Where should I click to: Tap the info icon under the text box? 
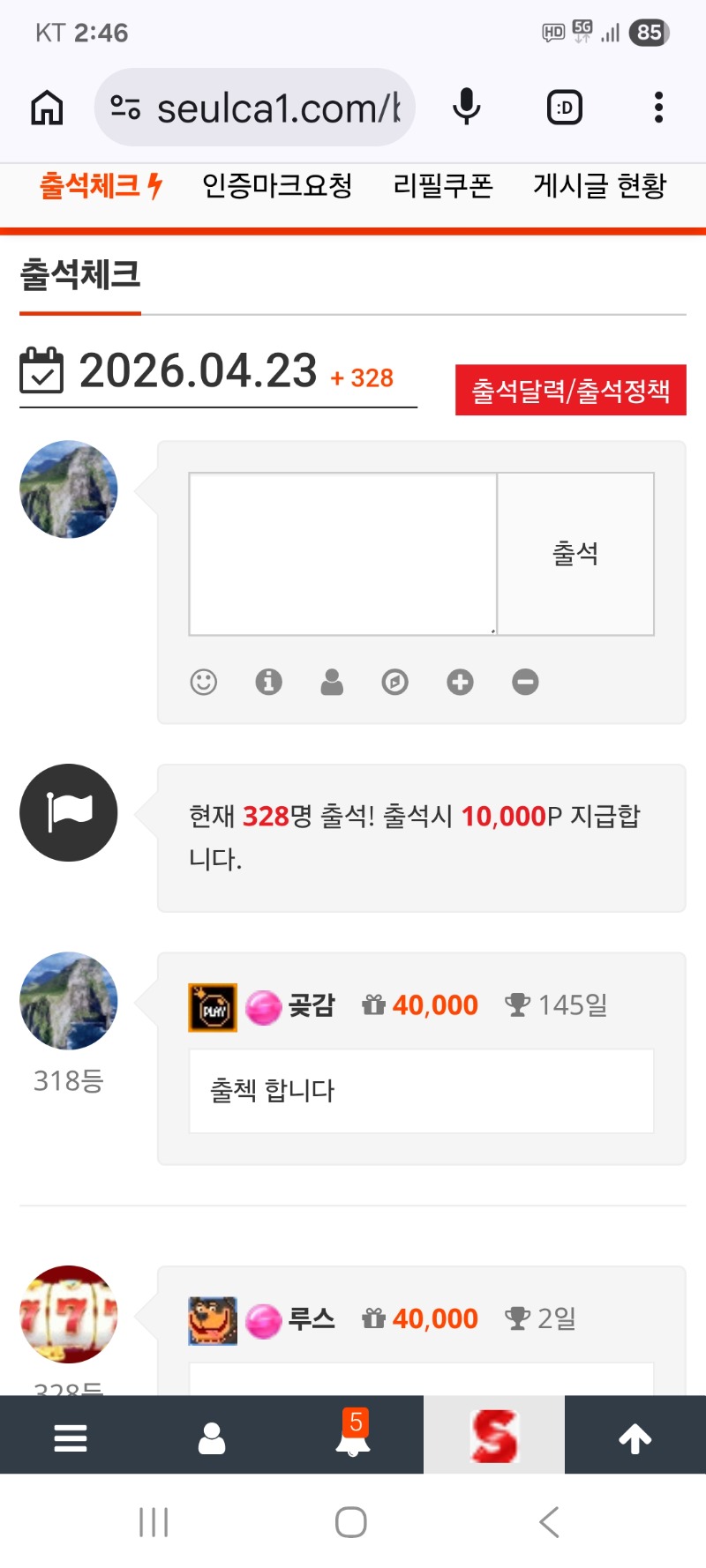point(268,682)
